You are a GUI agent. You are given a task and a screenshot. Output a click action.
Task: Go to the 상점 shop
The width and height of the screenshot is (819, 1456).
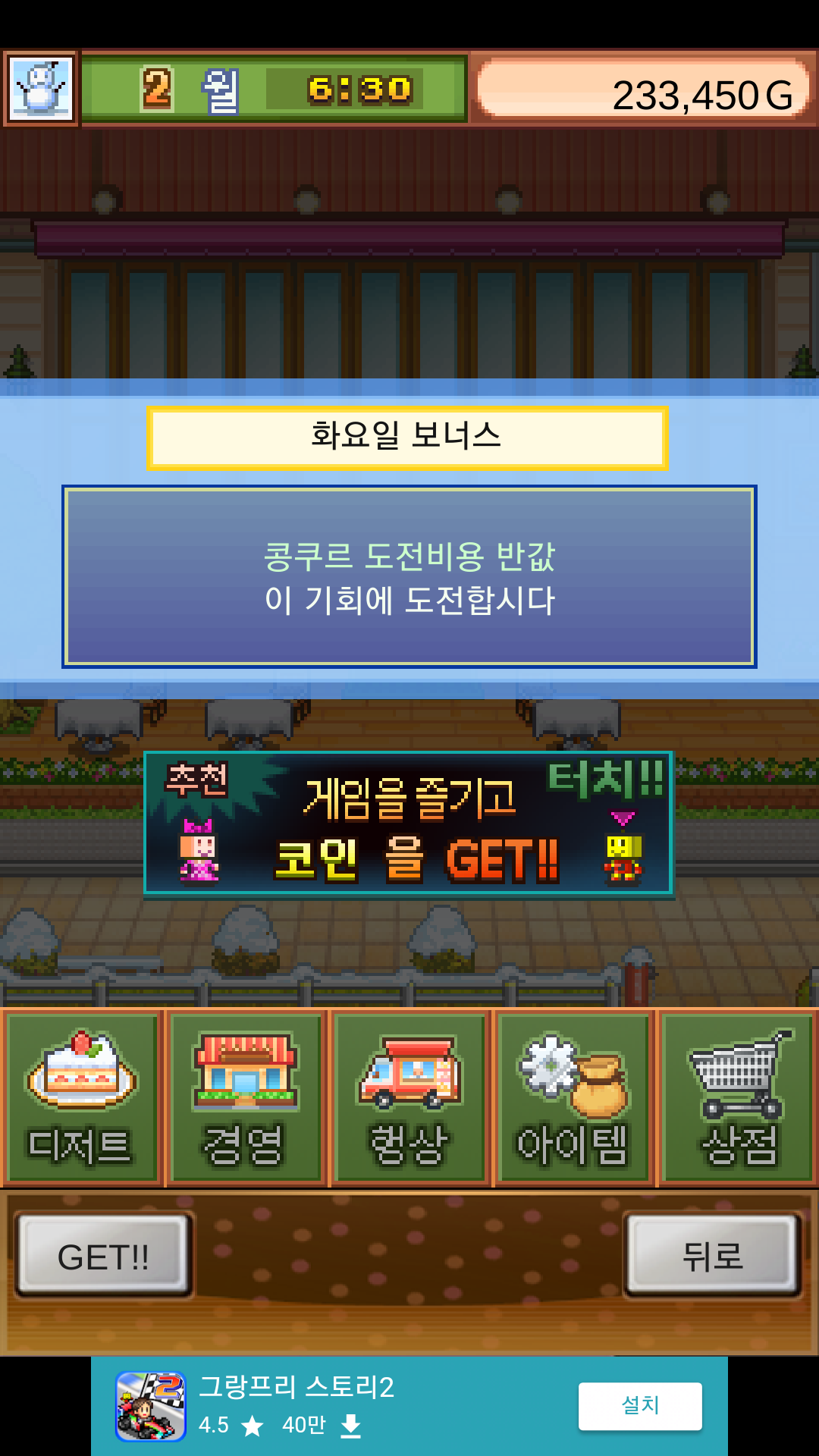(x=739, y=1097)
